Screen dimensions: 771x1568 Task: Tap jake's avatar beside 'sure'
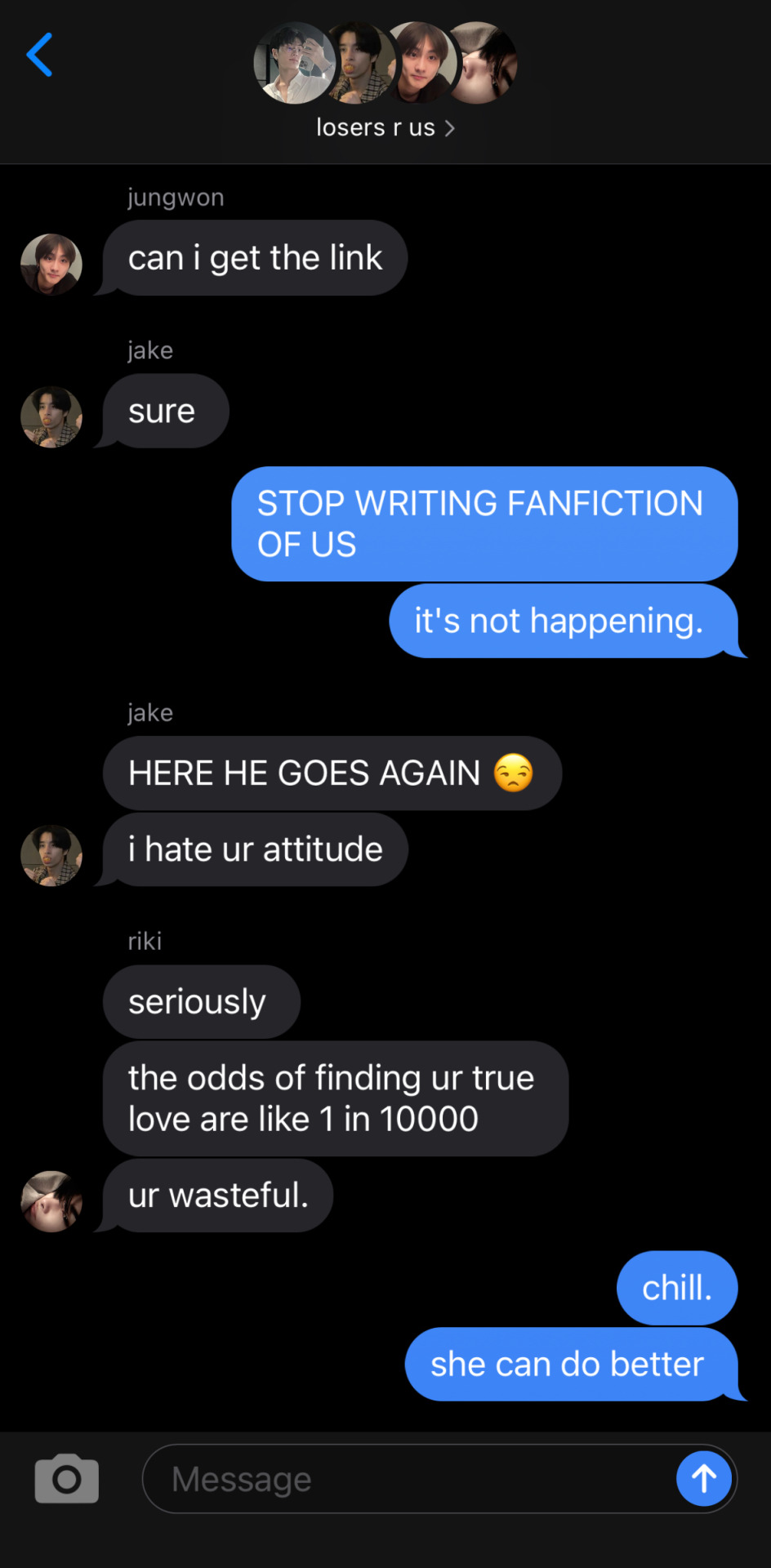pos(51,417)
